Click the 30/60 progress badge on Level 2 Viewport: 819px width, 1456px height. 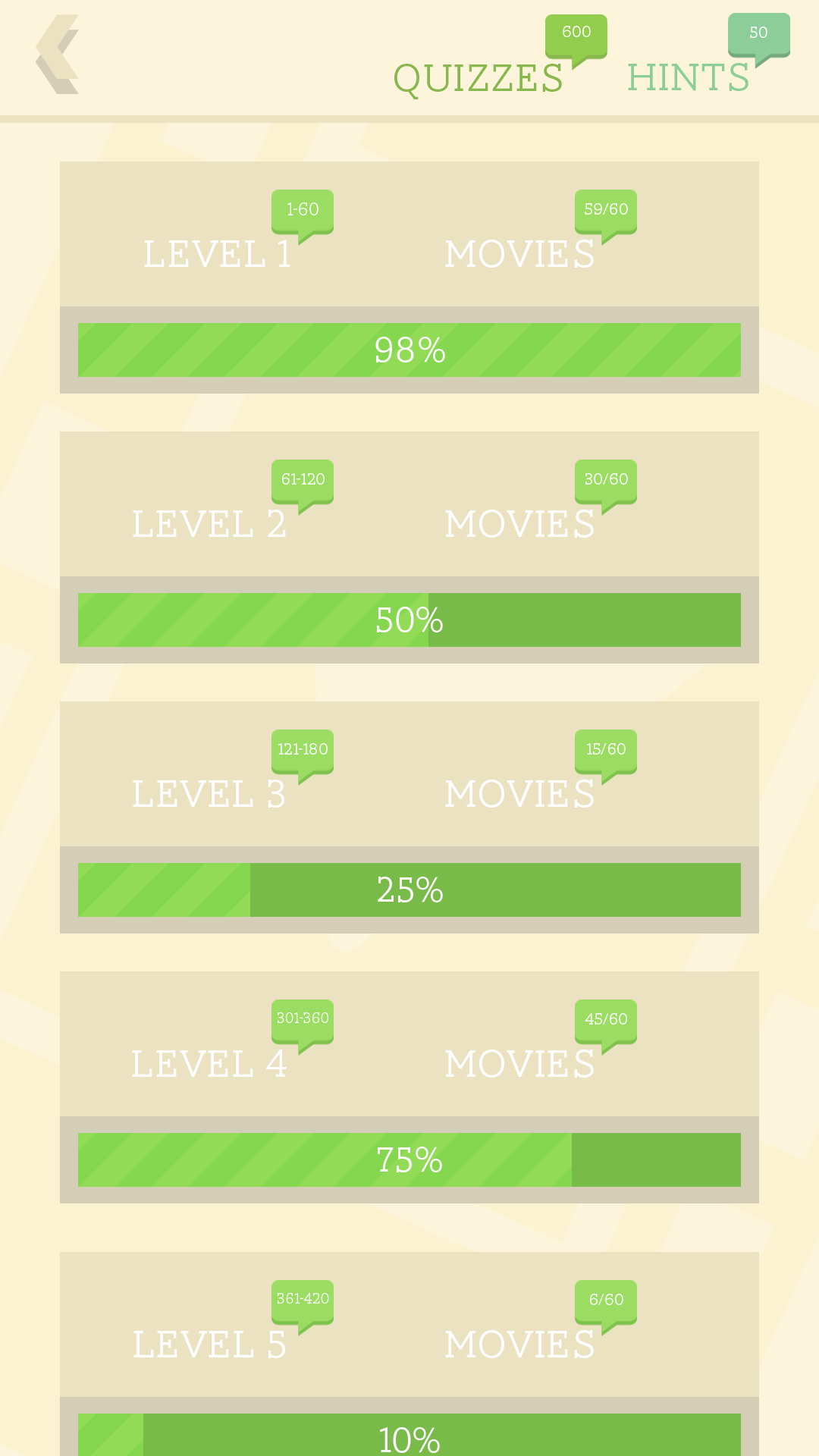coord(605,479)
